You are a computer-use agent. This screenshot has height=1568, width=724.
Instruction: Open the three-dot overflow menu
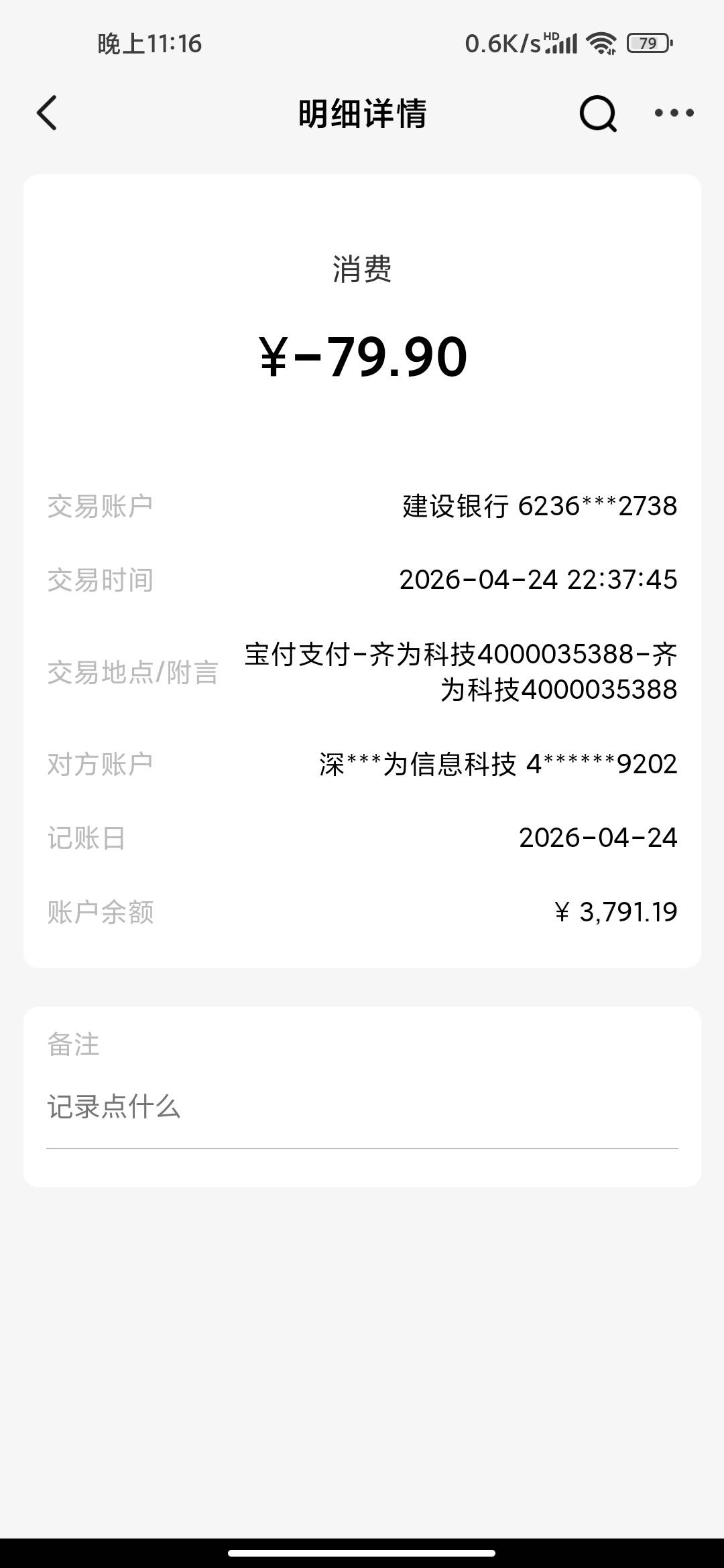click(674, 113)
